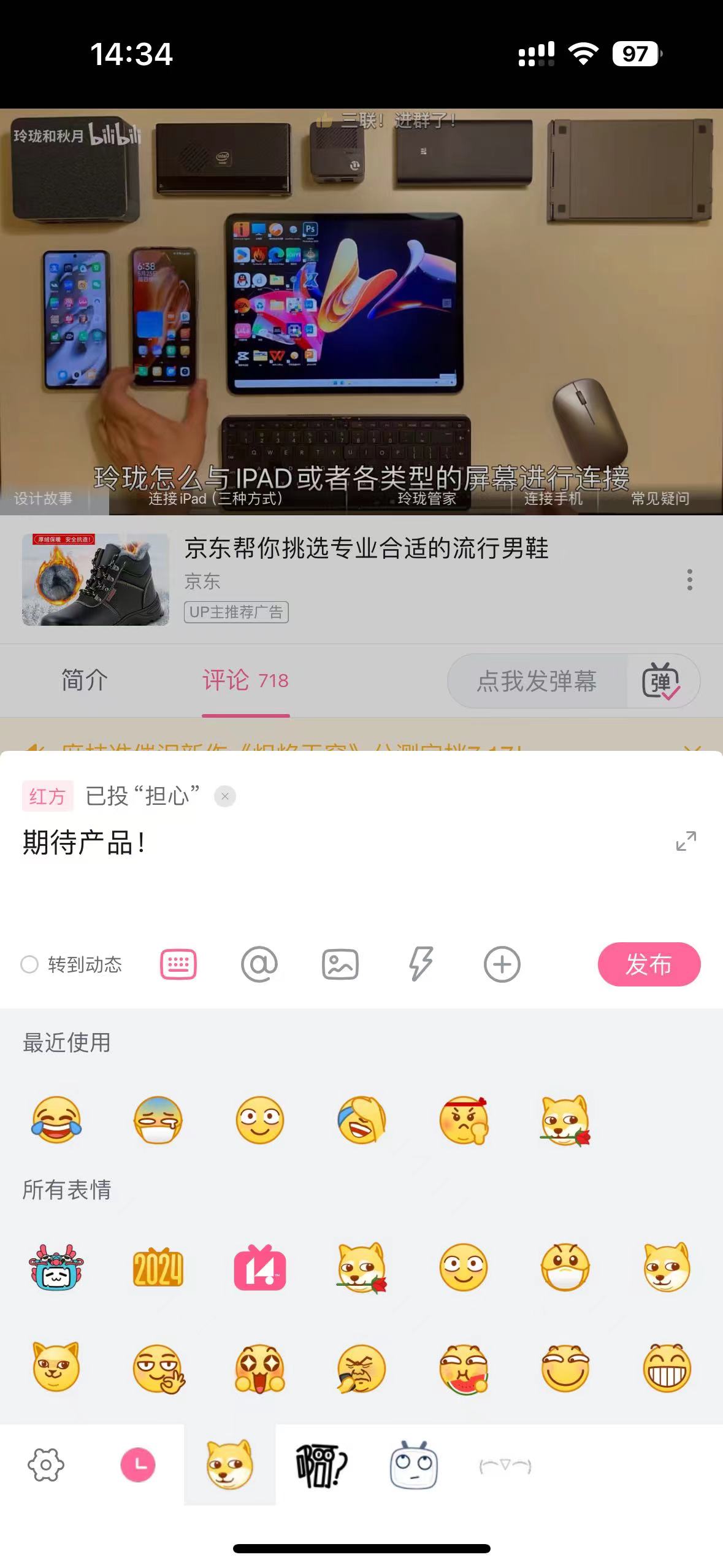Switch to the 啊? sticker pack
The height and width of the screenshot is (1568, 723).
(321, 1465)
